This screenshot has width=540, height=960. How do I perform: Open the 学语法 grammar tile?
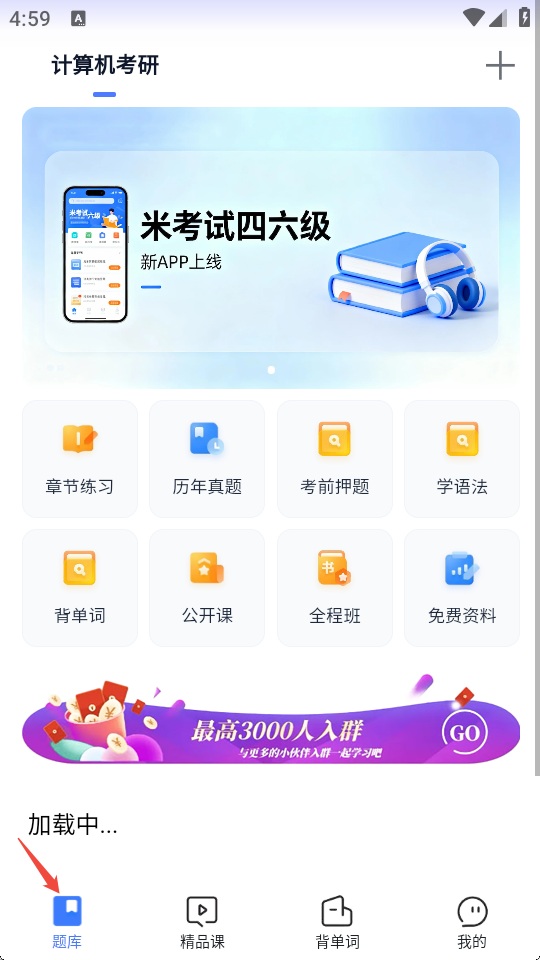pyautogui.click(x=462, y=459)
